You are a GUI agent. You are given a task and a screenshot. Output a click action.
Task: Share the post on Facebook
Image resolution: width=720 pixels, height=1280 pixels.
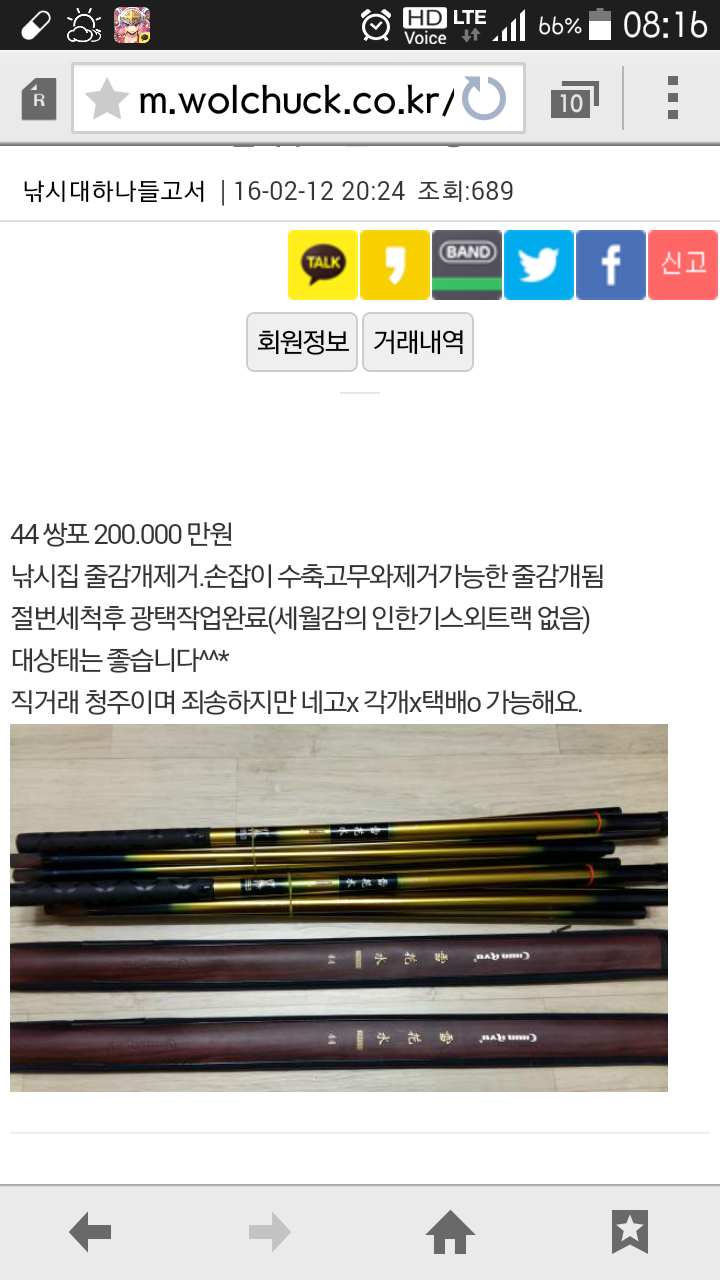coord(611,265)
